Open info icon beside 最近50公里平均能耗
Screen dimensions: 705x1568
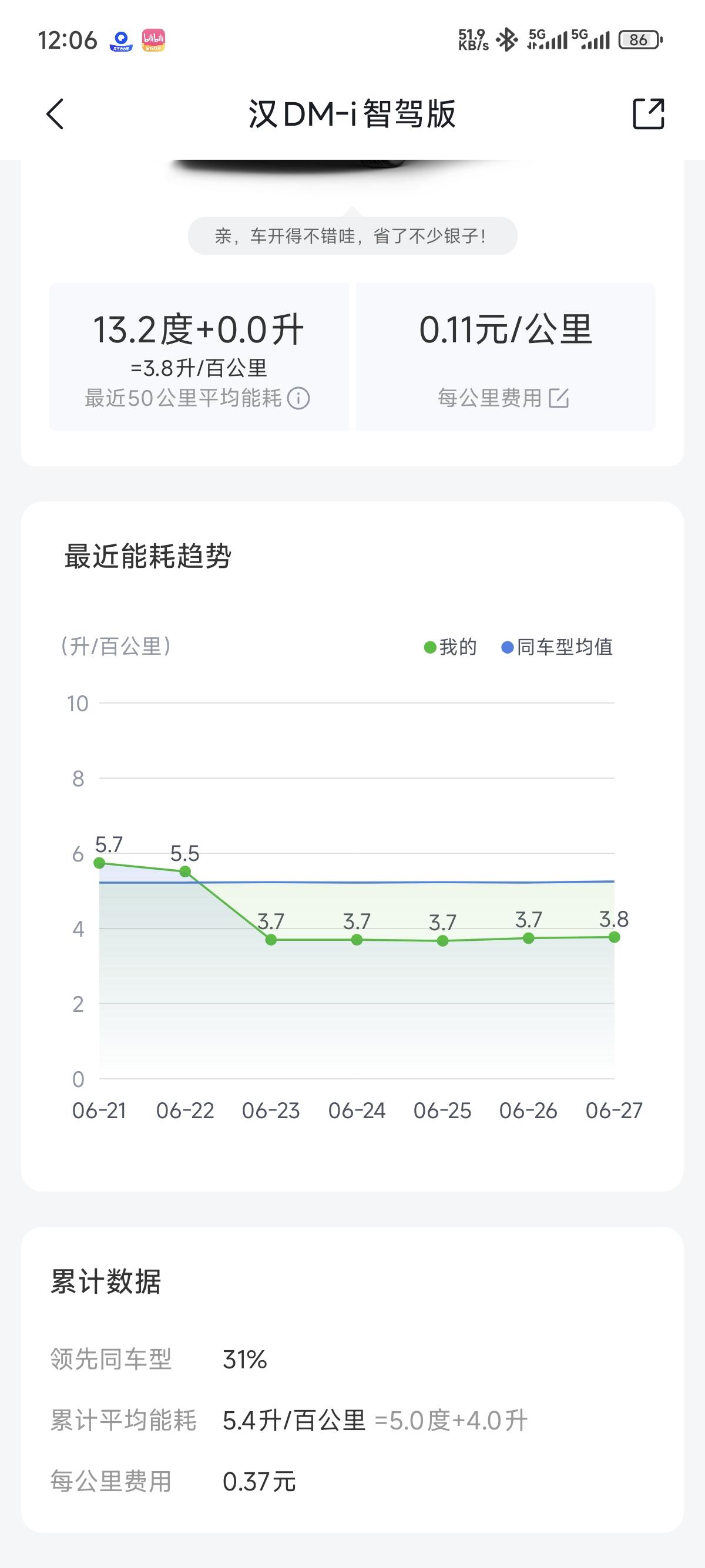tap(298, 399)
